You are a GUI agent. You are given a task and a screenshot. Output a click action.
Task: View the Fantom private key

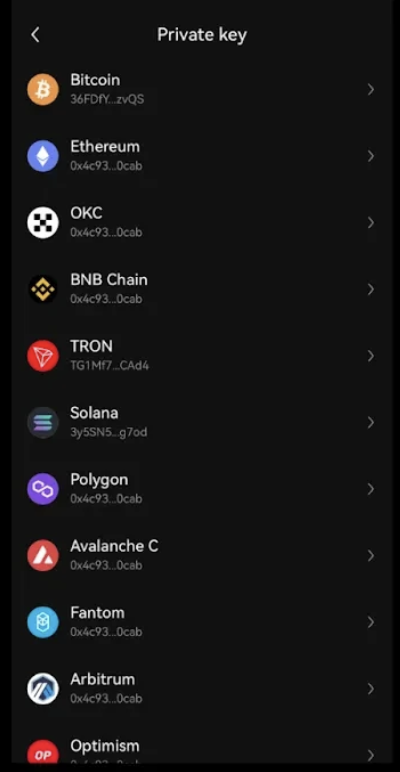[200, 622]
